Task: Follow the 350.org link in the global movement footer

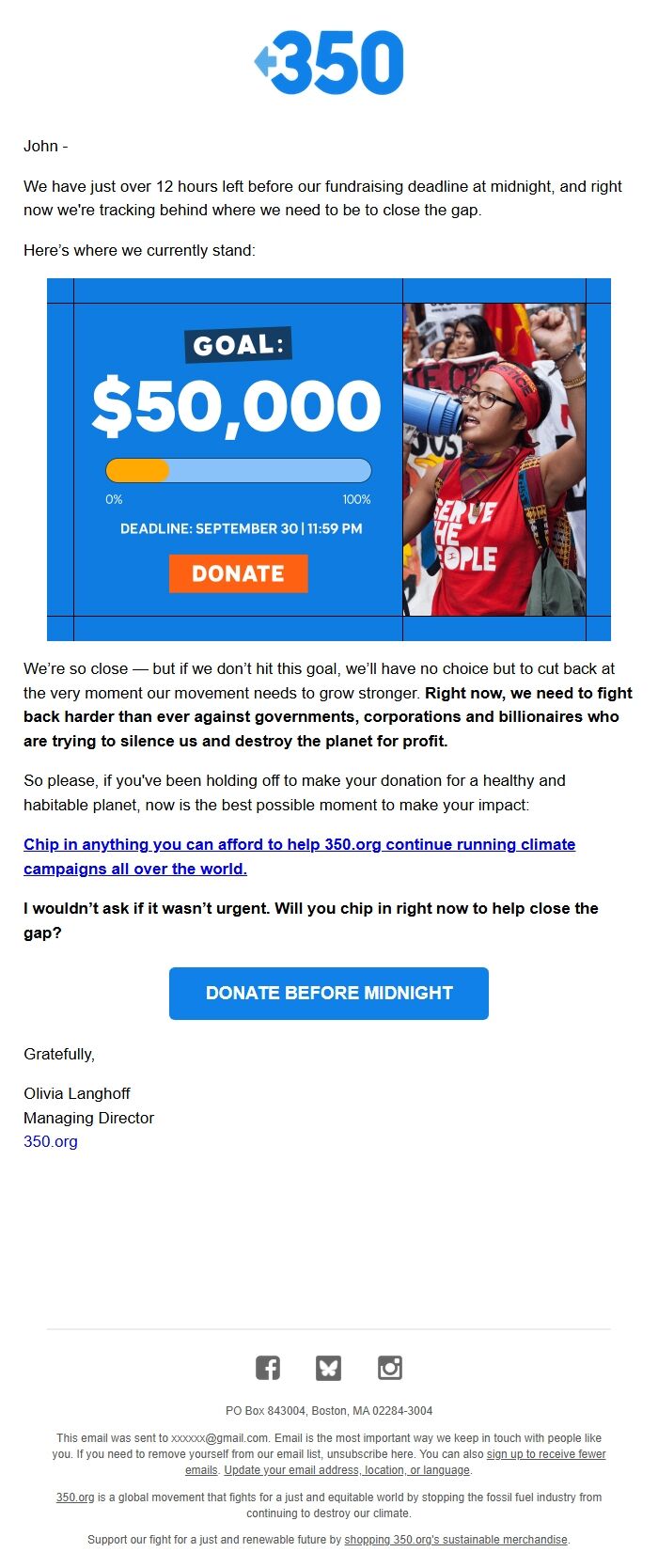Action: 75,1497
